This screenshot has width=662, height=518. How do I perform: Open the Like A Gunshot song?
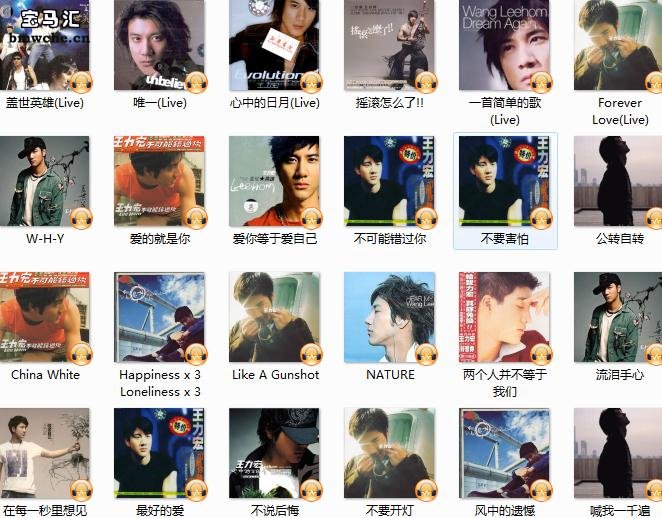pos(275,318)
